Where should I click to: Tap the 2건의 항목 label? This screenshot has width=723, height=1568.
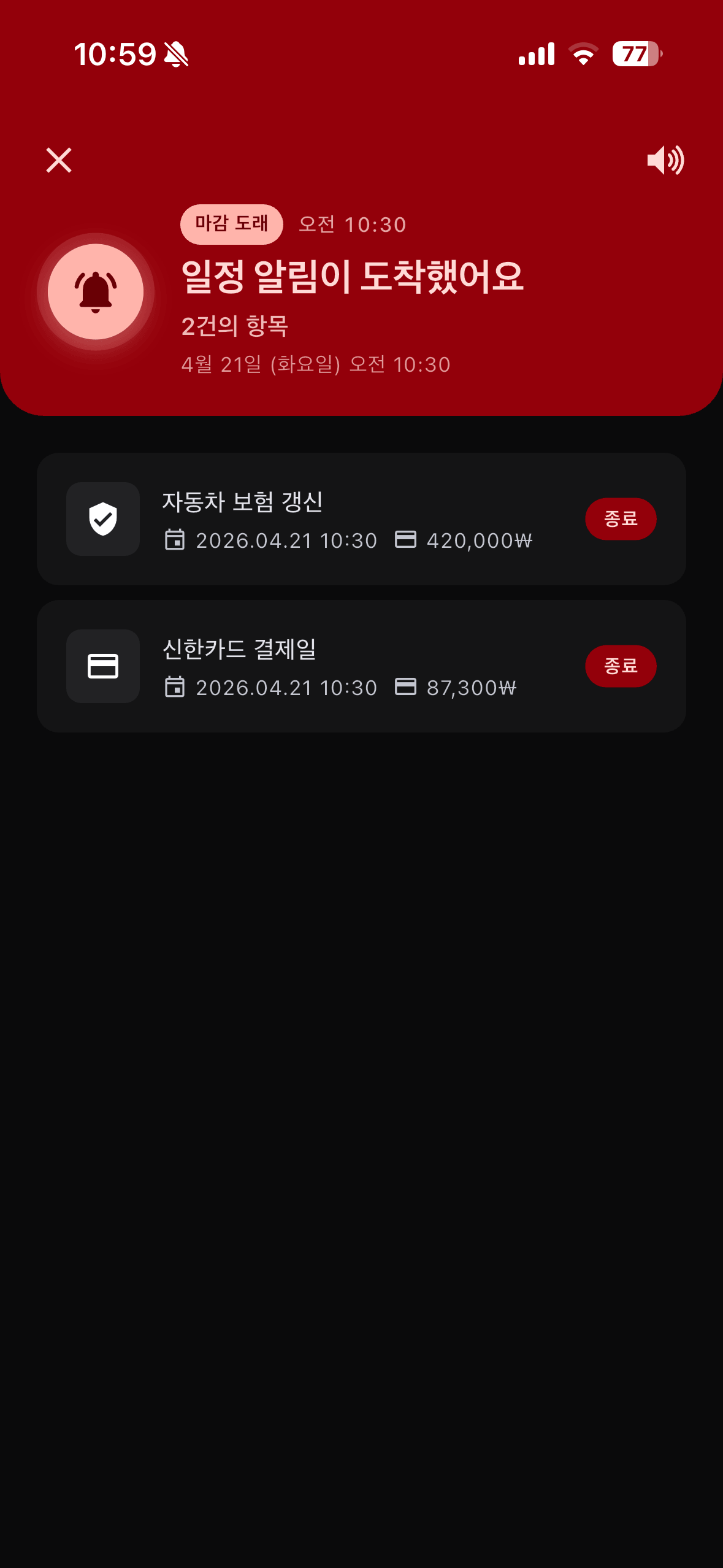237,326
